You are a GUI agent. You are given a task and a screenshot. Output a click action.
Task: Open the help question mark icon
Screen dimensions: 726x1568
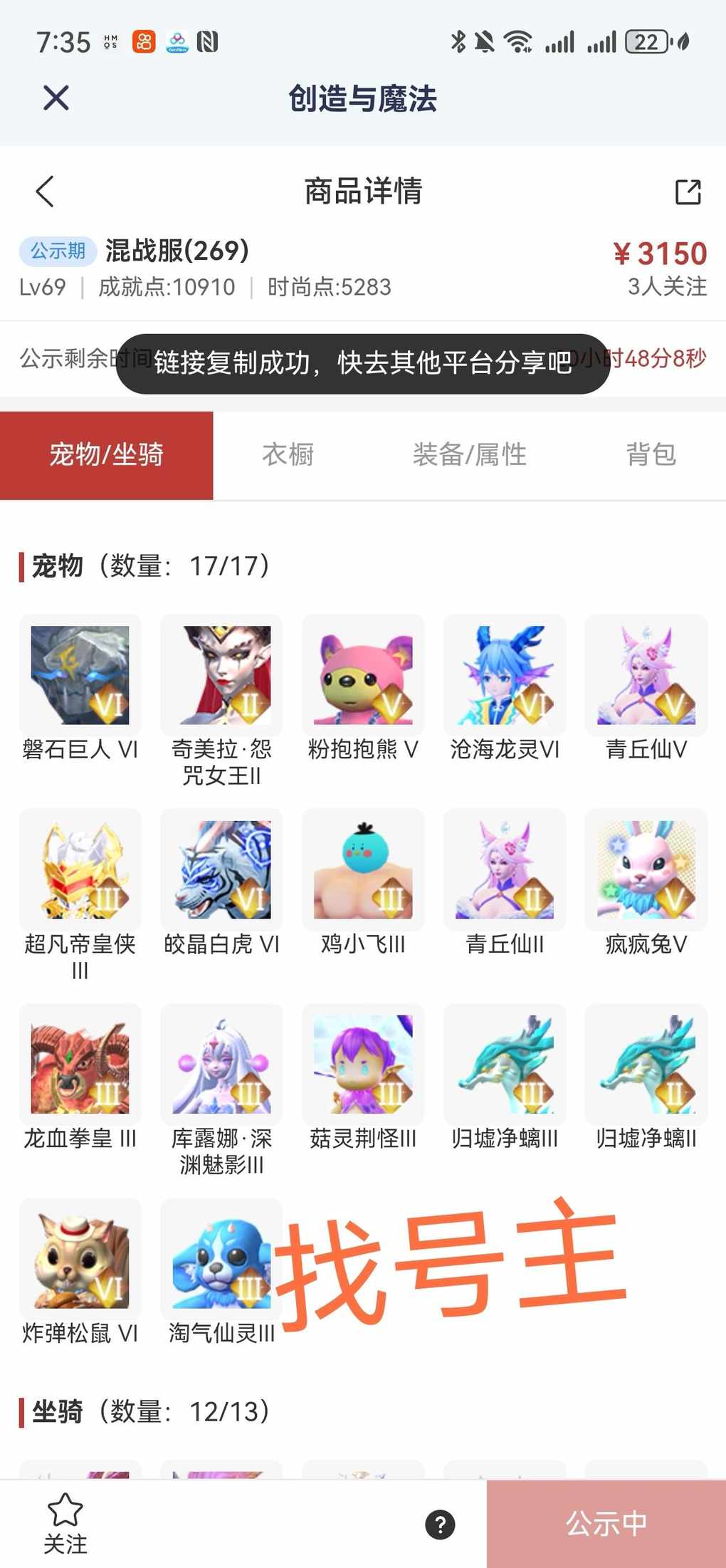(440, 1525)
